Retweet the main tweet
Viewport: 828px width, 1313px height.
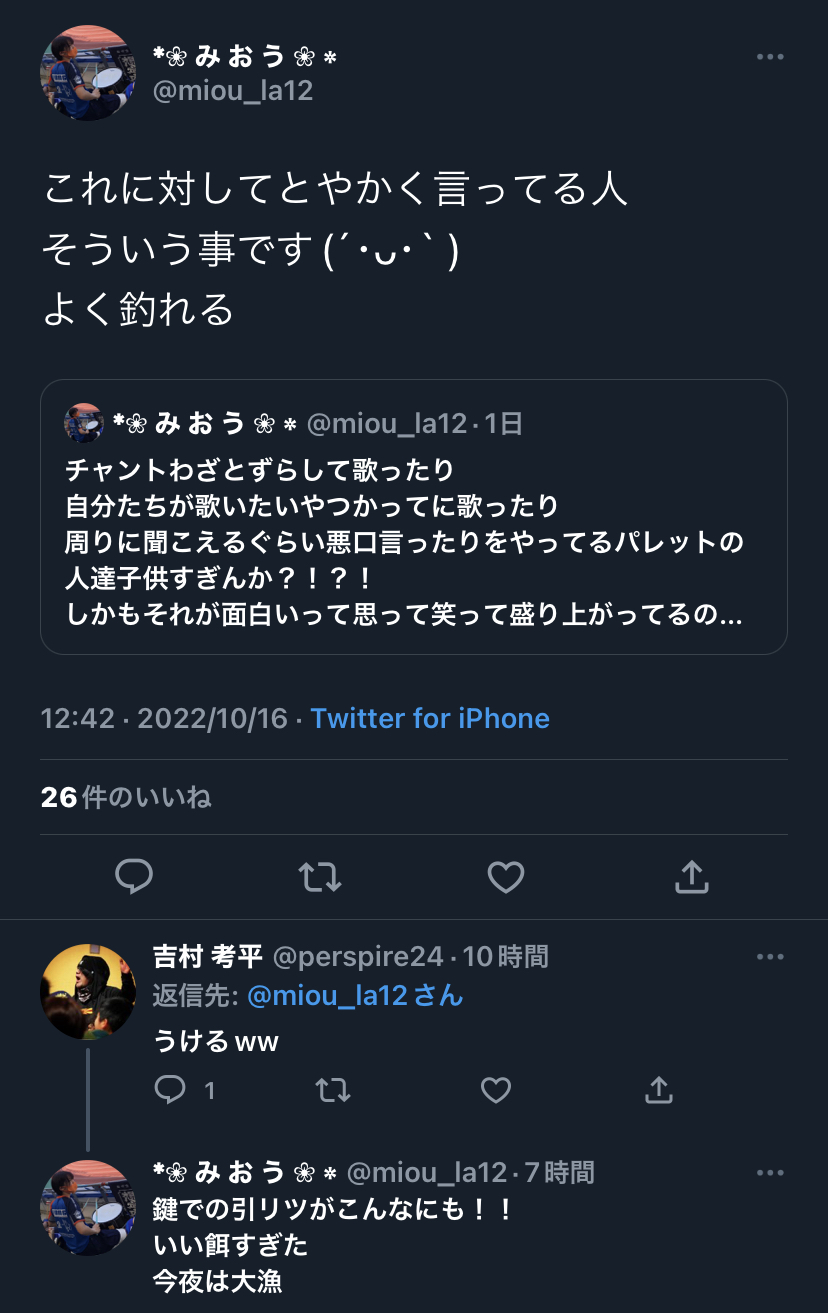[320, 877]
